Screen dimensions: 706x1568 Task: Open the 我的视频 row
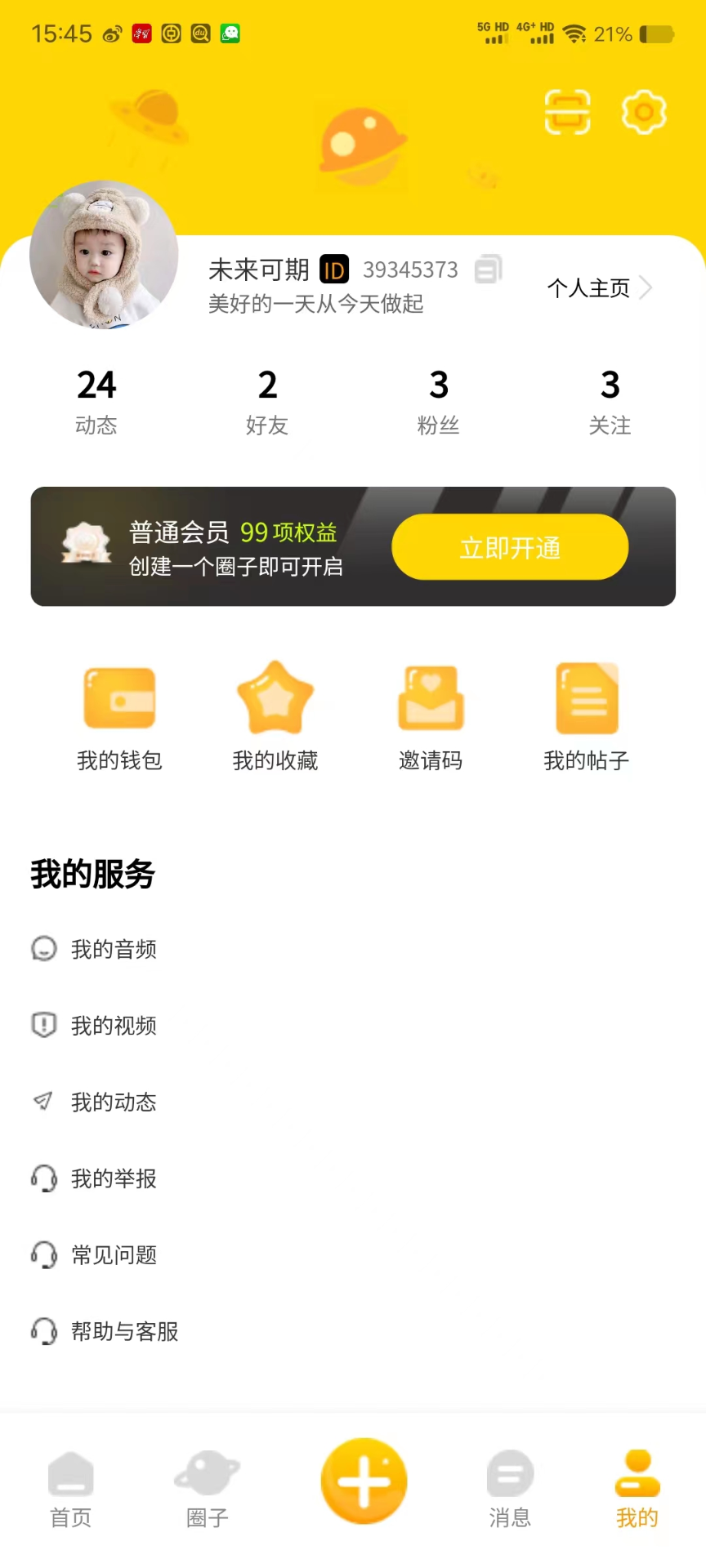tap(114, 1026)
